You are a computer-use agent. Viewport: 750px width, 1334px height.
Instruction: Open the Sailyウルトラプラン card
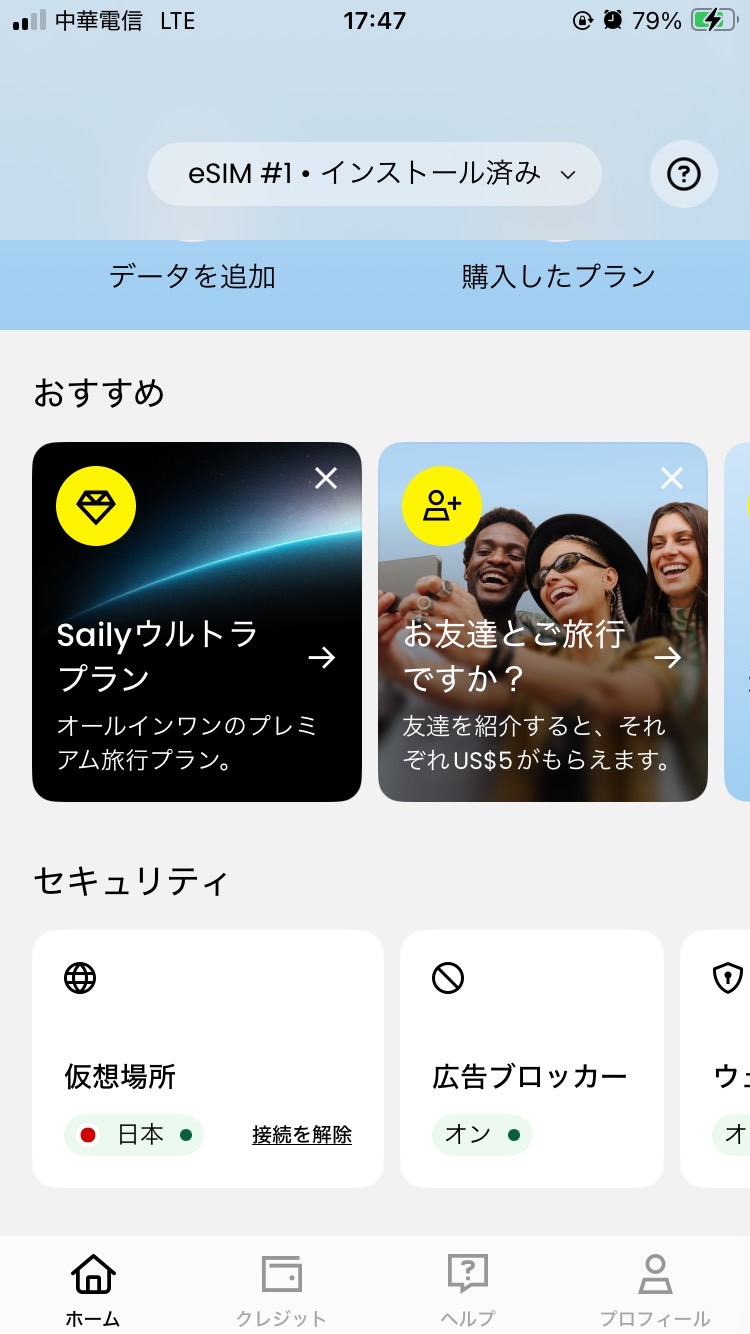(x=196, y=640)
